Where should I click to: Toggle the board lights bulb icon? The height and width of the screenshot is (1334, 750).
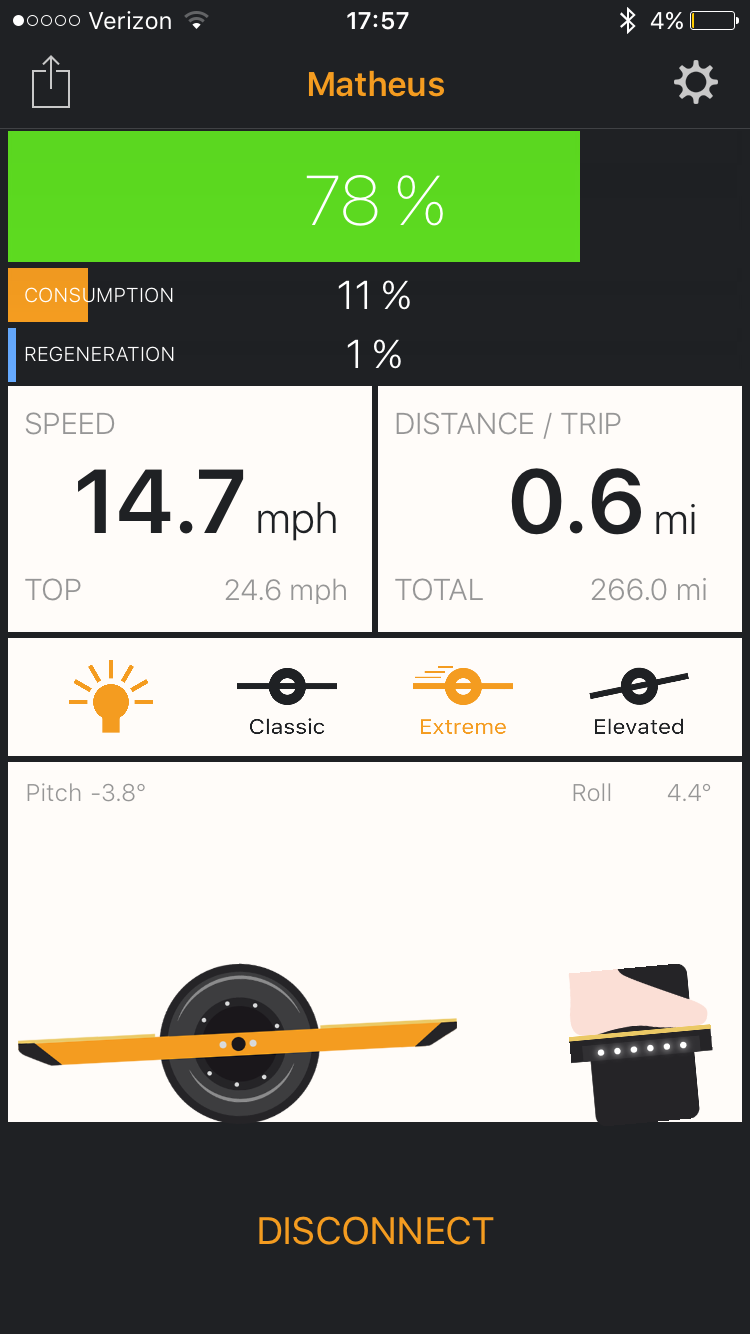click(x=110, y=697)
